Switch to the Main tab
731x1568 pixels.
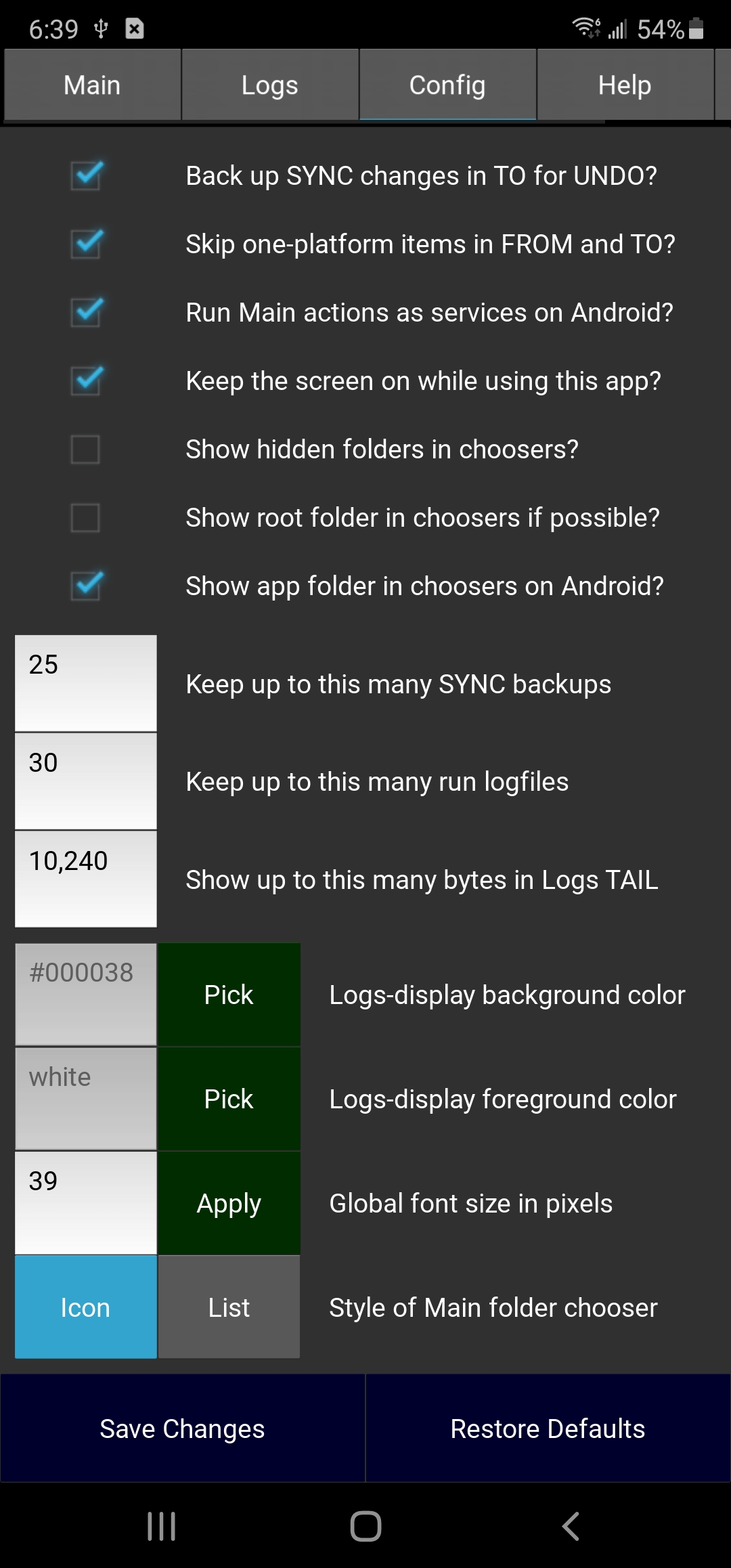92,85
